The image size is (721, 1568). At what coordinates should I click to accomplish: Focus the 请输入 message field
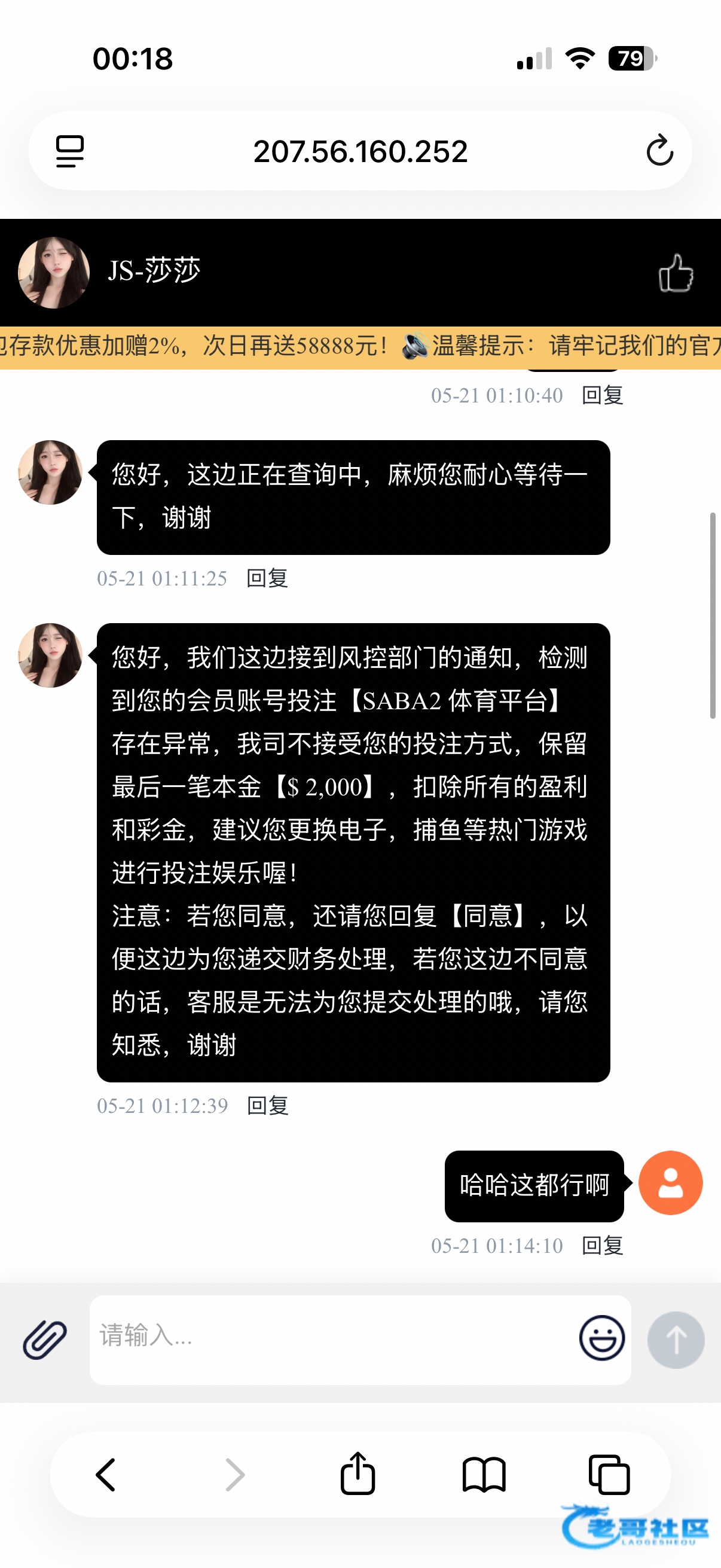(332, 1339)
